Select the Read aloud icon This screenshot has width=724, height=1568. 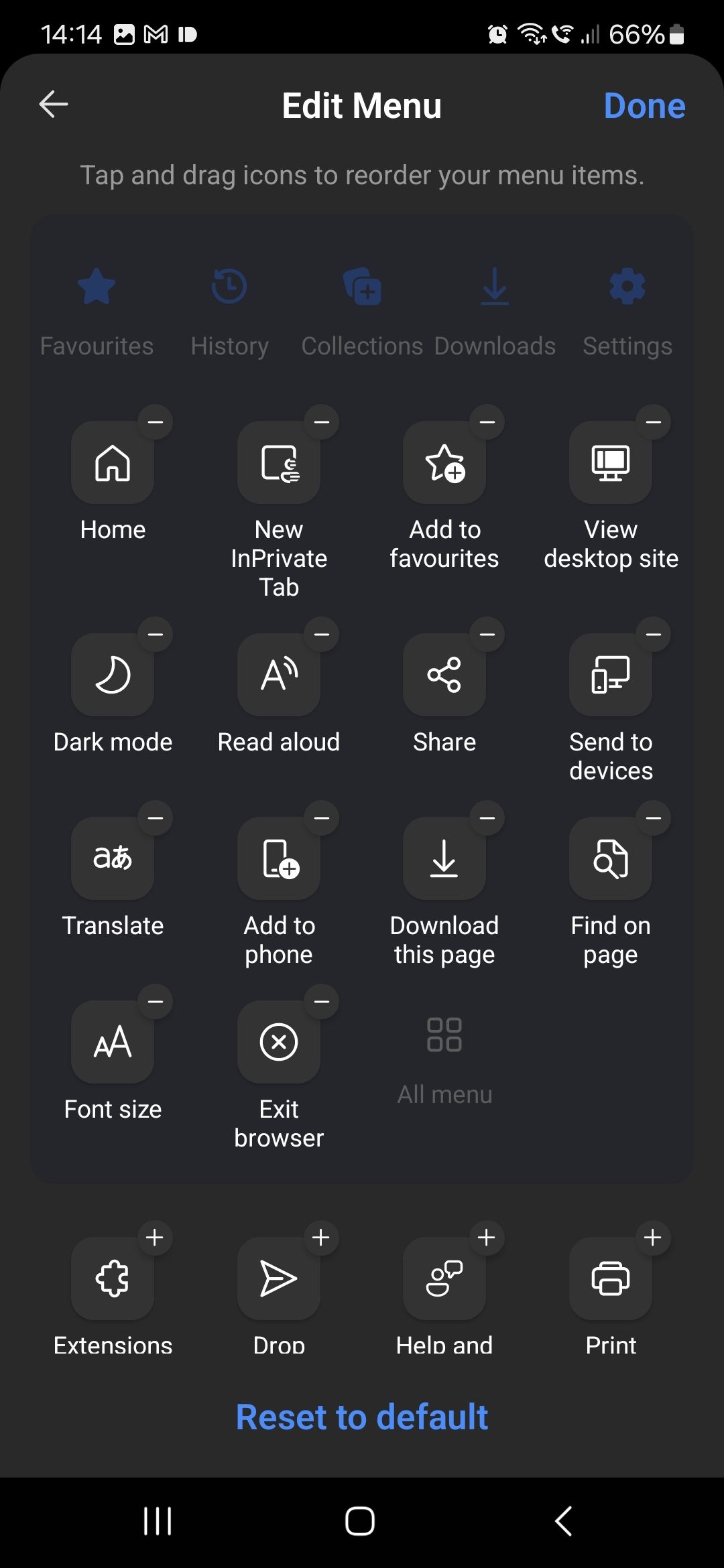click(278, 675)
